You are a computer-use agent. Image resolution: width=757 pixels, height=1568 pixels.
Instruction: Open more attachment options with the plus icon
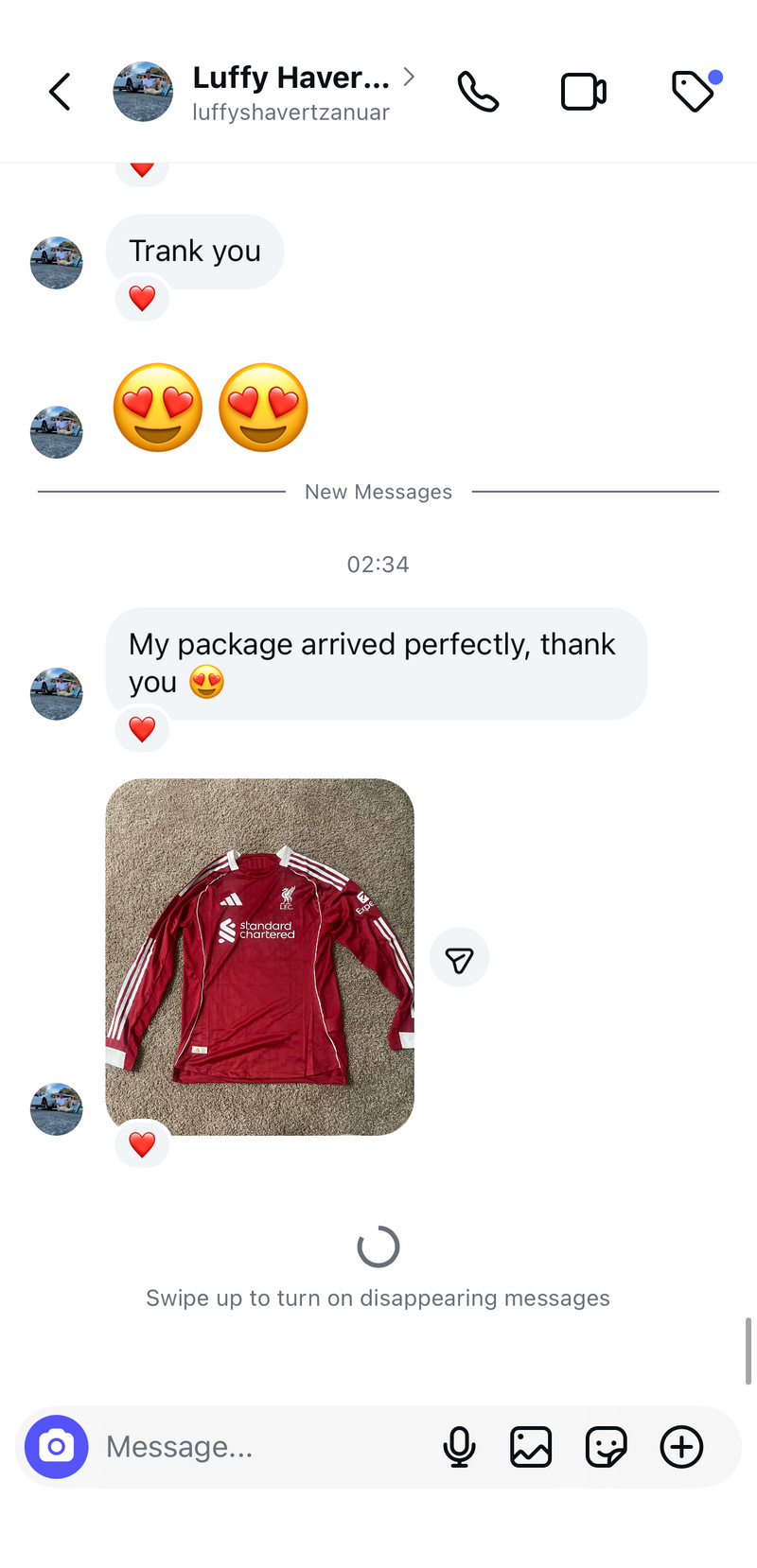(681, 1447)
